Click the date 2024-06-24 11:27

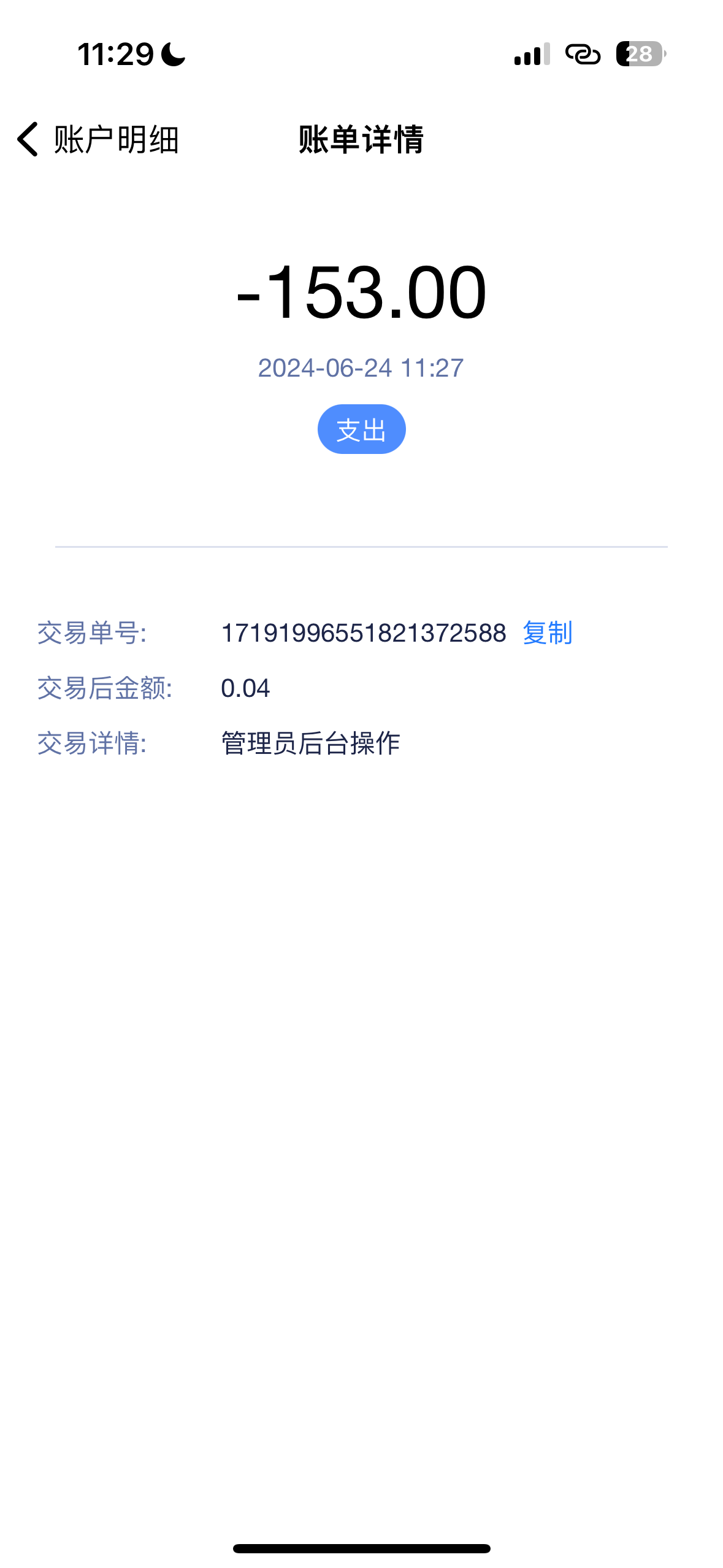pos(361,368)
